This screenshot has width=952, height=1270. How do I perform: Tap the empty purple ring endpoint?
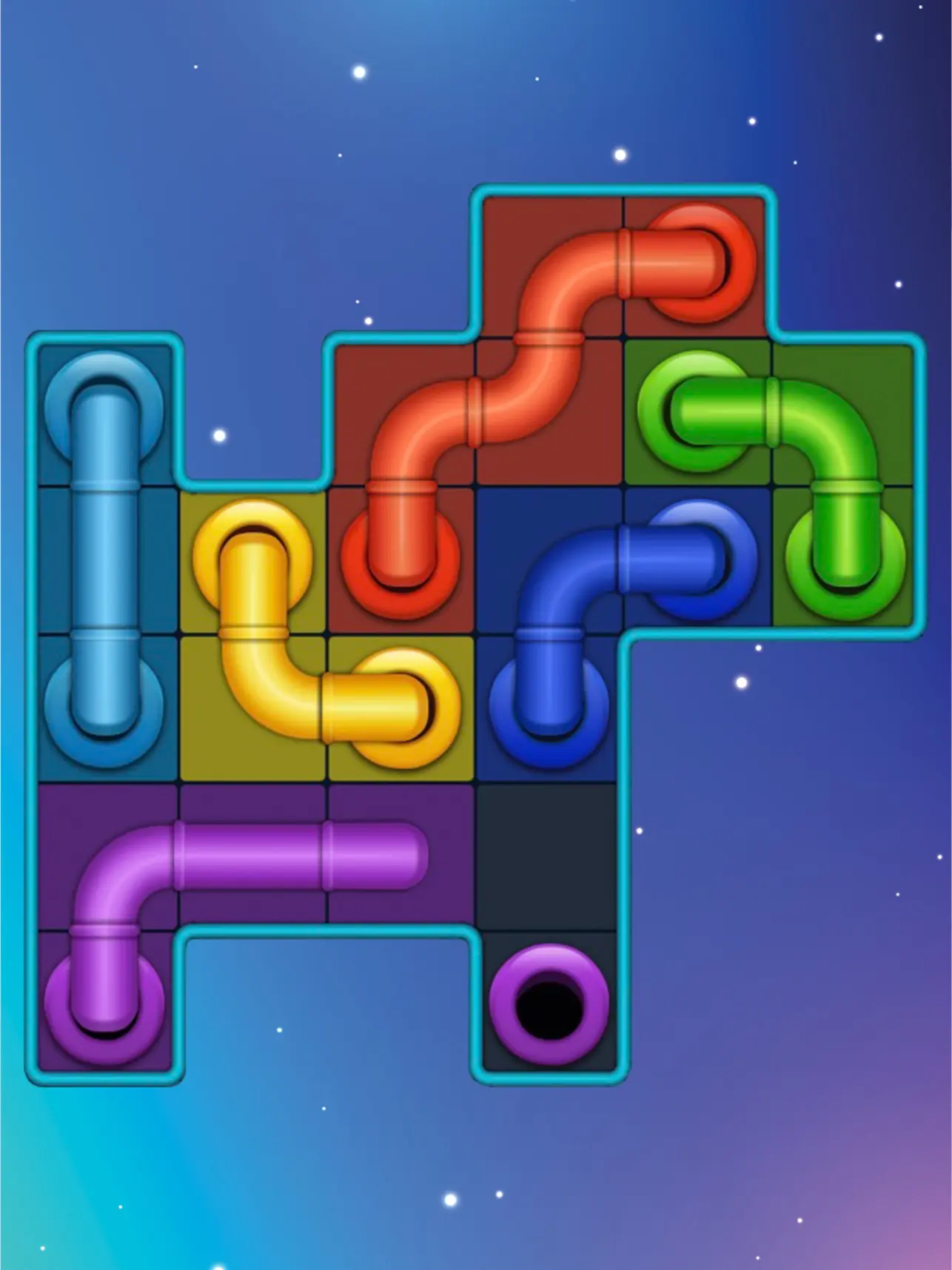[549, 1004]
